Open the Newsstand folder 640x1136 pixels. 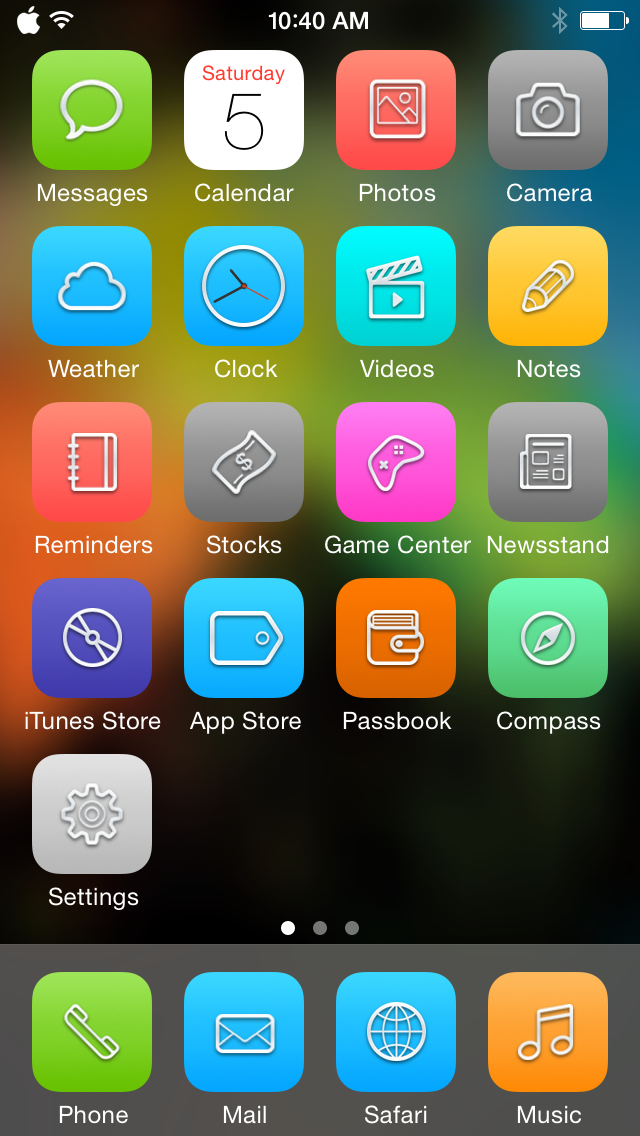pyautogui.click(x=548, y=462)
